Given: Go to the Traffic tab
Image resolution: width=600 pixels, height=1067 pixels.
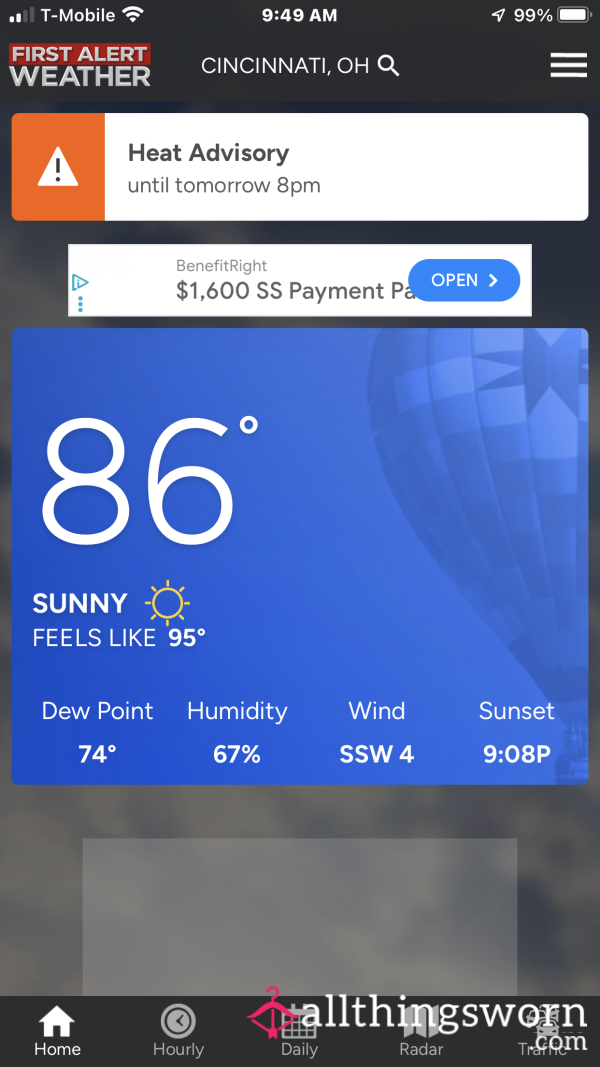Looking at the screenshot, I should 542,1032.
